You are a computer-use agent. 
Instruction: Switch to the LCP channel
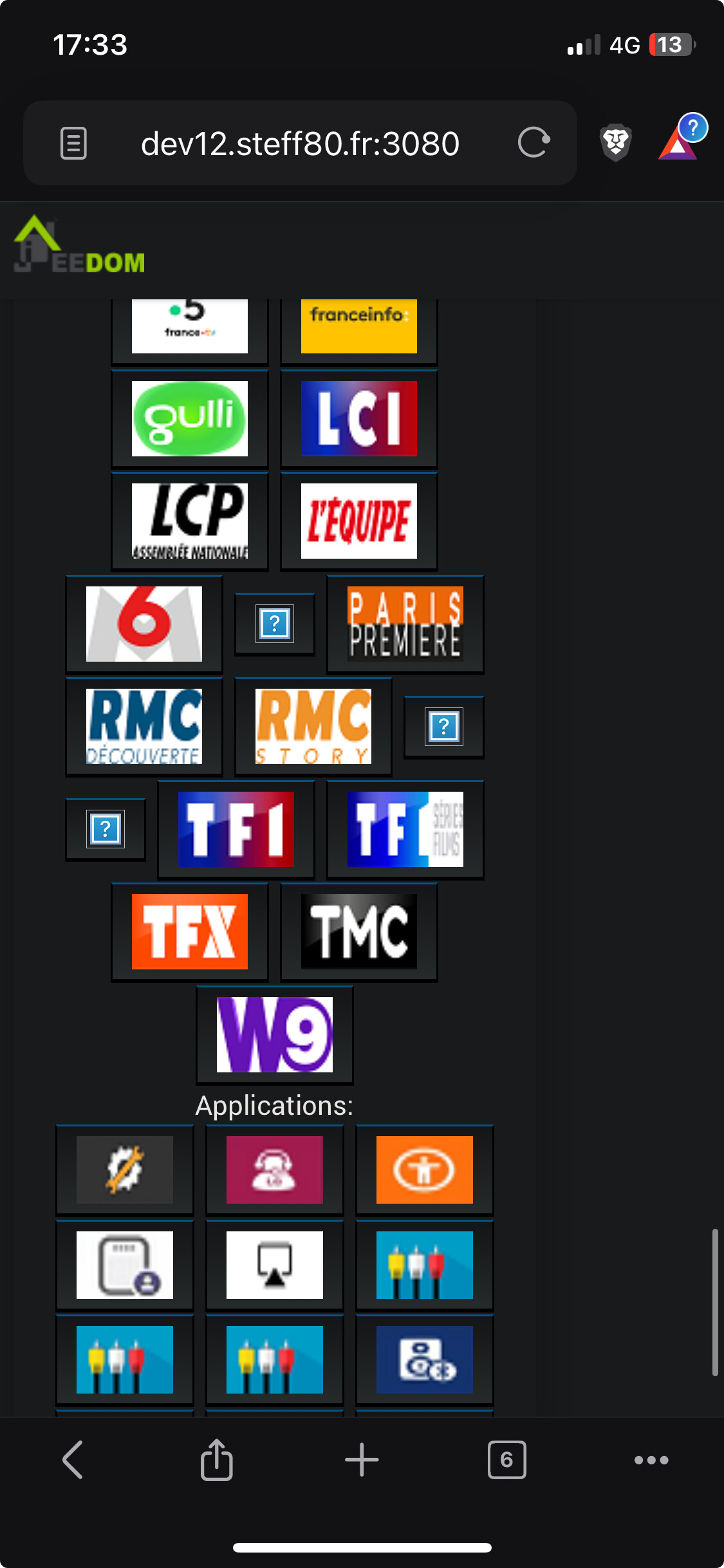point(189,521)
